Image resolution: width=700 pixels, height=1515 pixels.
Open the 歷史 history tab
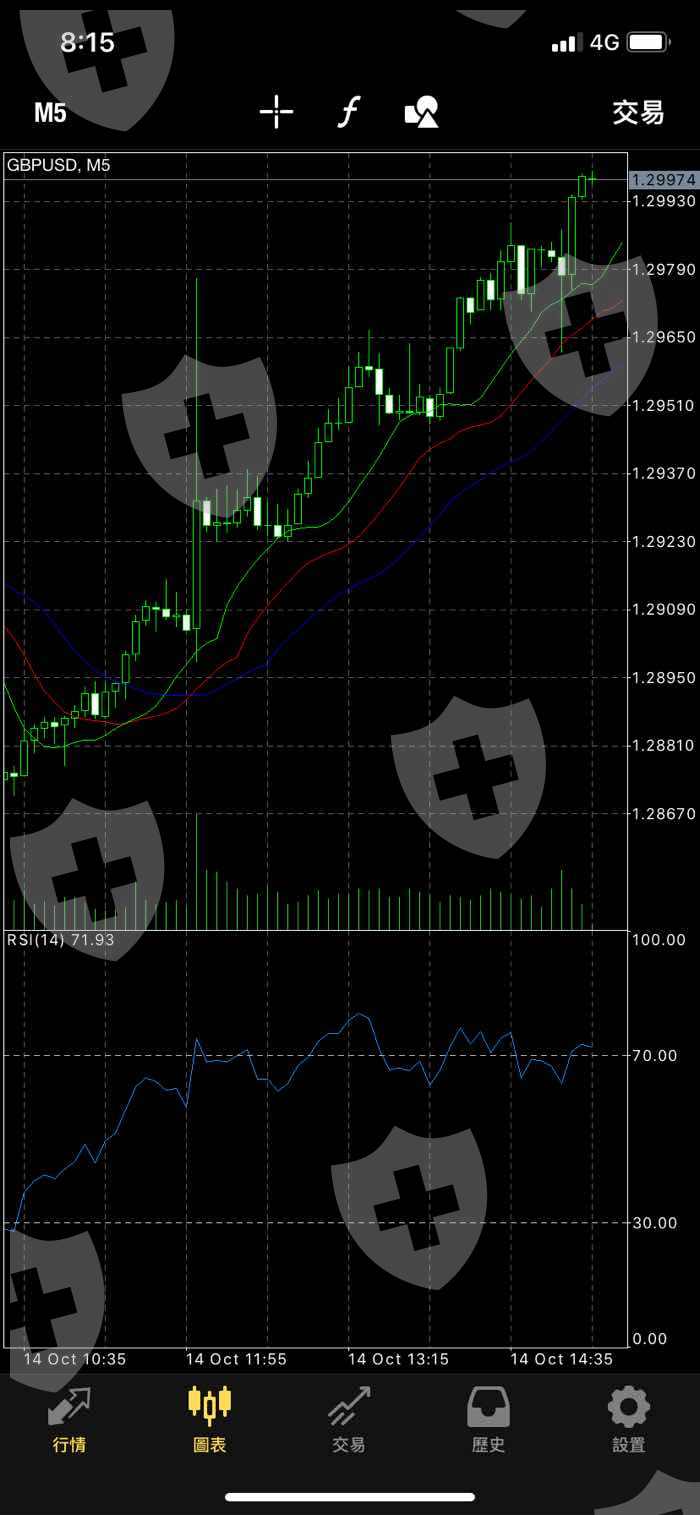click(489, 1419)
